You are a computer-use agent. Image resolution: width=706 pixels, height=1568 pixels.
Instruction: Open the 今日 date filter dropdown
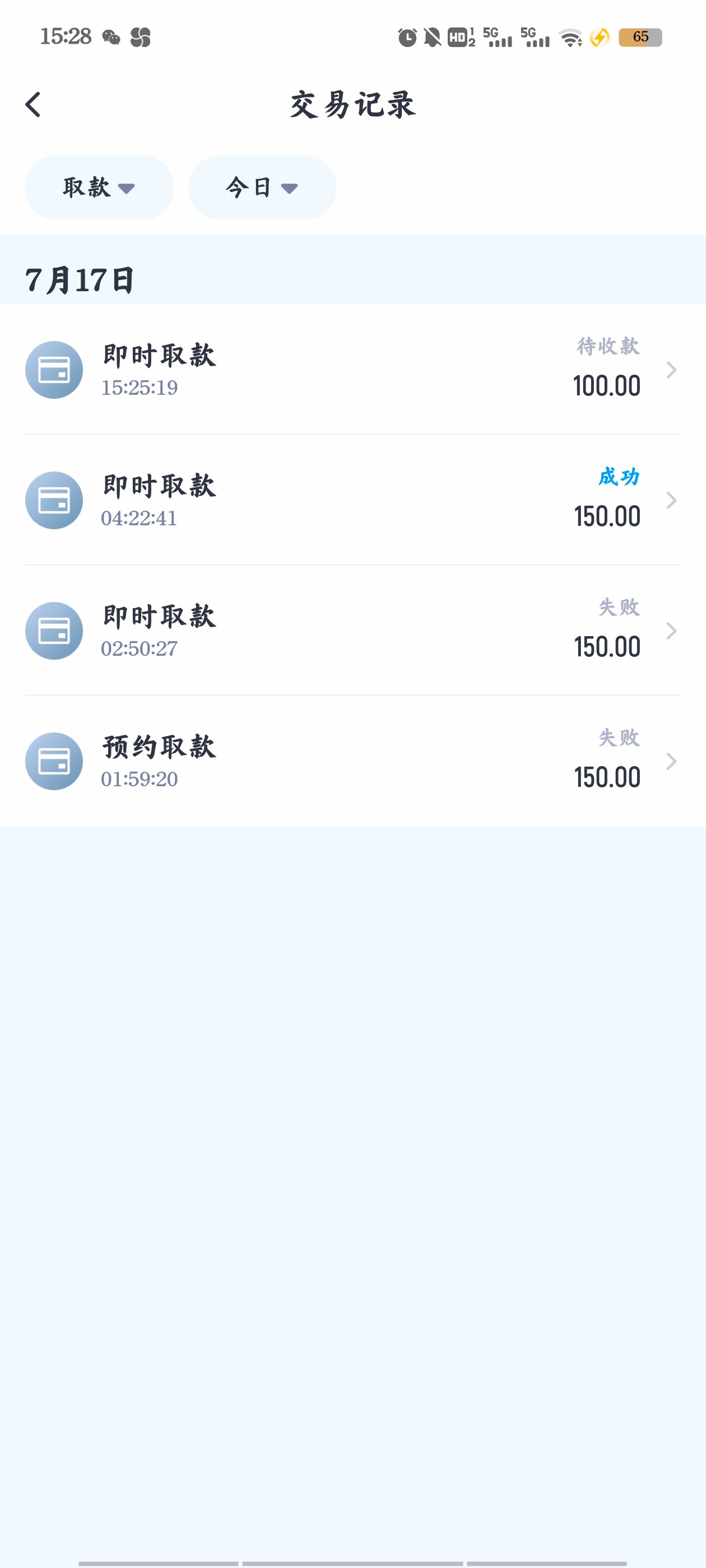pyautogui.click(x=262, y=188)
